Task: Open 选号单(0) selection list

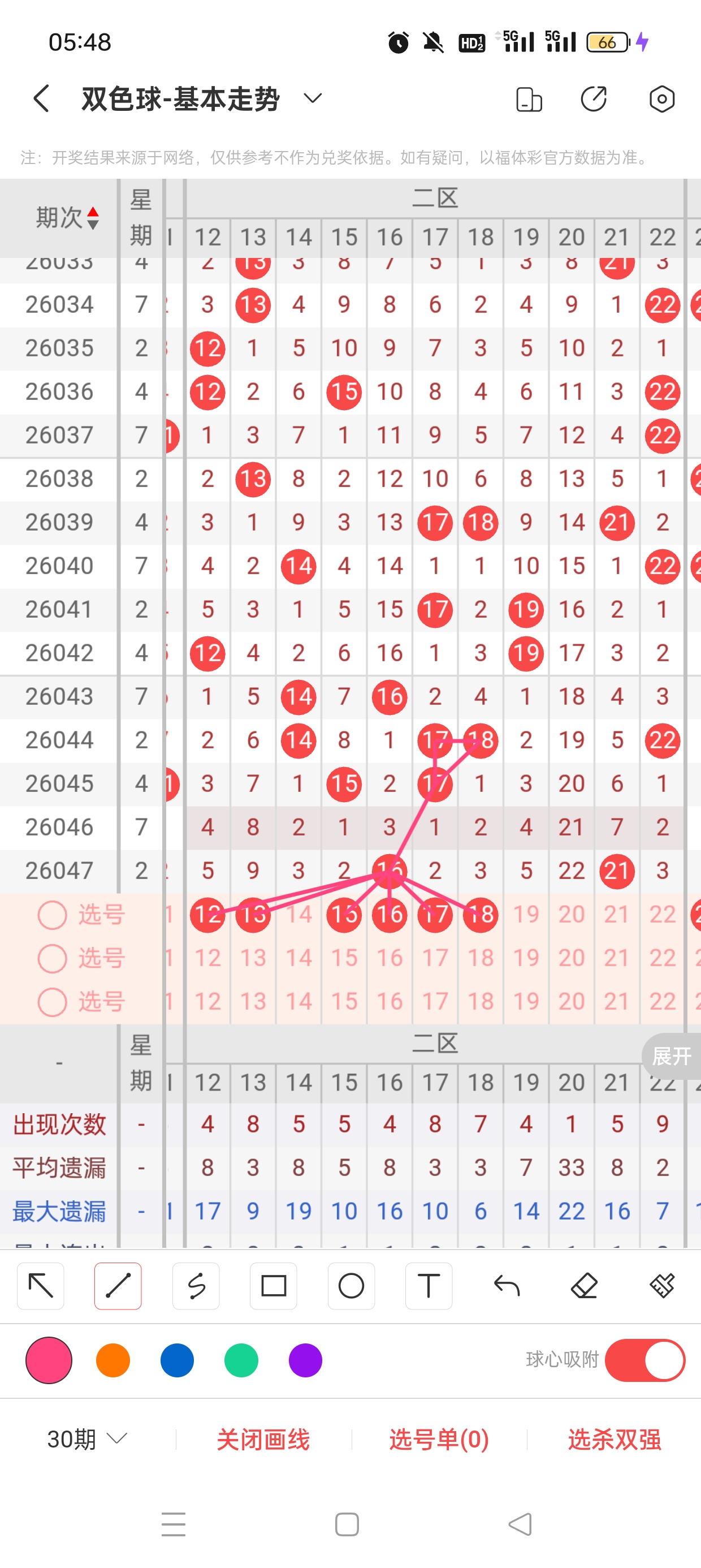Action: [439, 1440]
